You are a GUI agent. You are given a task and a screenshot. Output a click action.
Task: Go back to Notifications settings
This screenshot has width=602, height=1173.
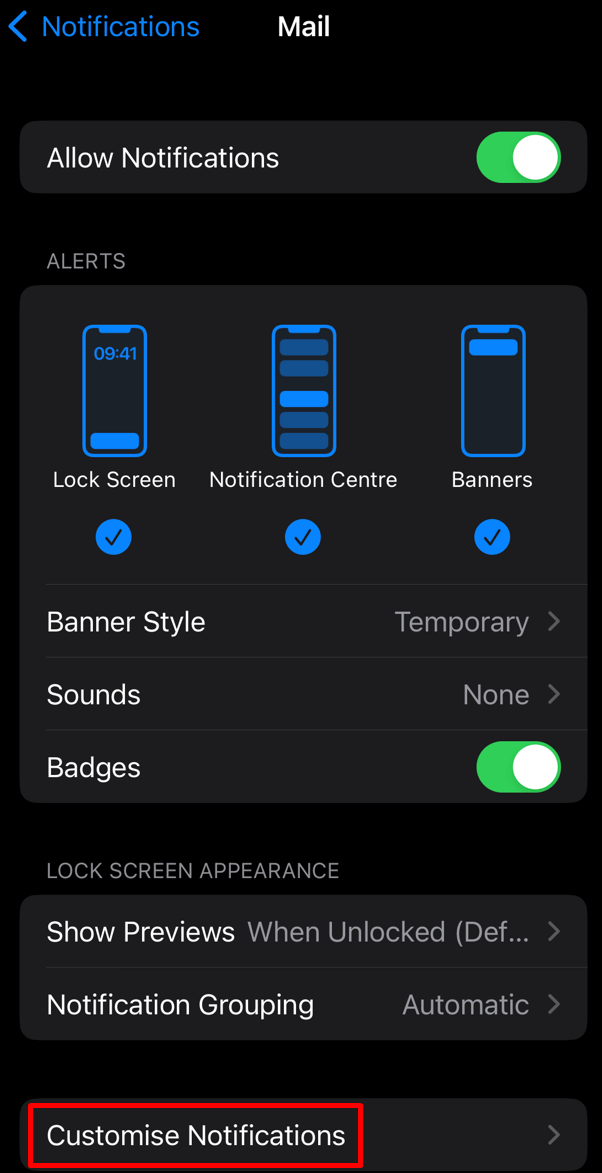(x=103, y=28)
